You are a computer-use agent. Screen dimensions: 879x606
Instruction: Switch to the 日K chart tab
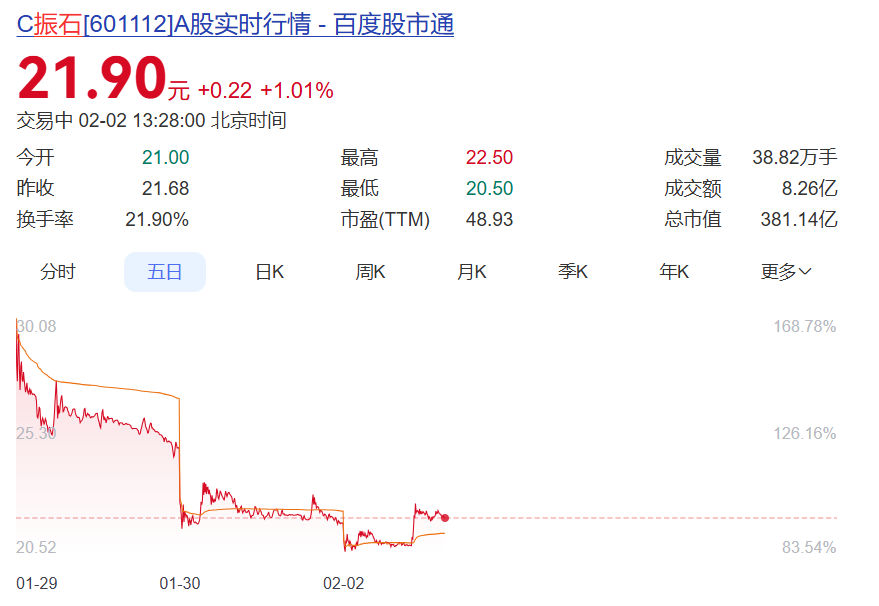pos(270,272)
